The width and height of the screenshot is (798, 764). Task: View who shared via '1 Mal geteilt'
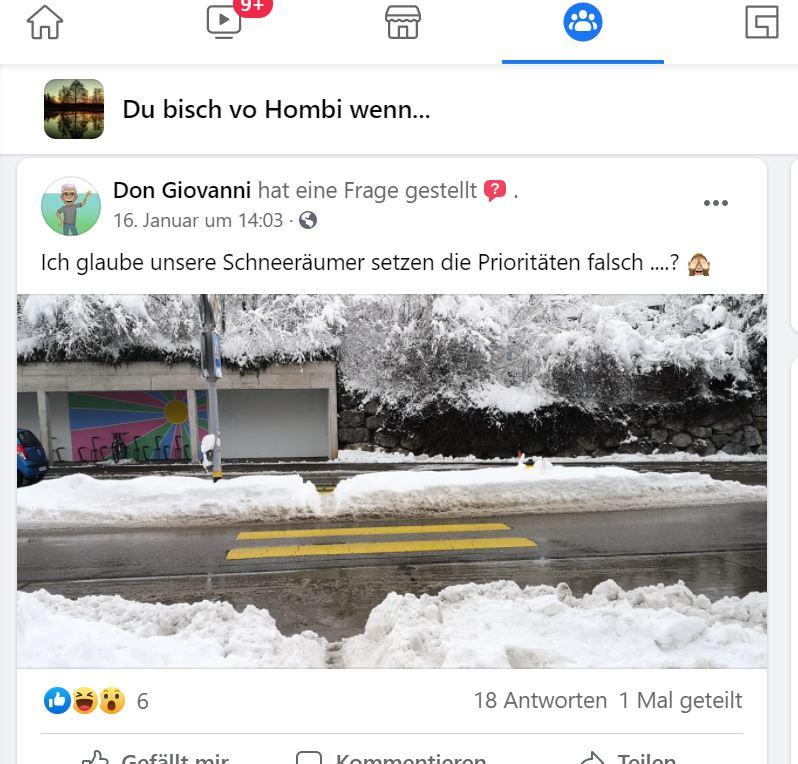click(680, 701)
